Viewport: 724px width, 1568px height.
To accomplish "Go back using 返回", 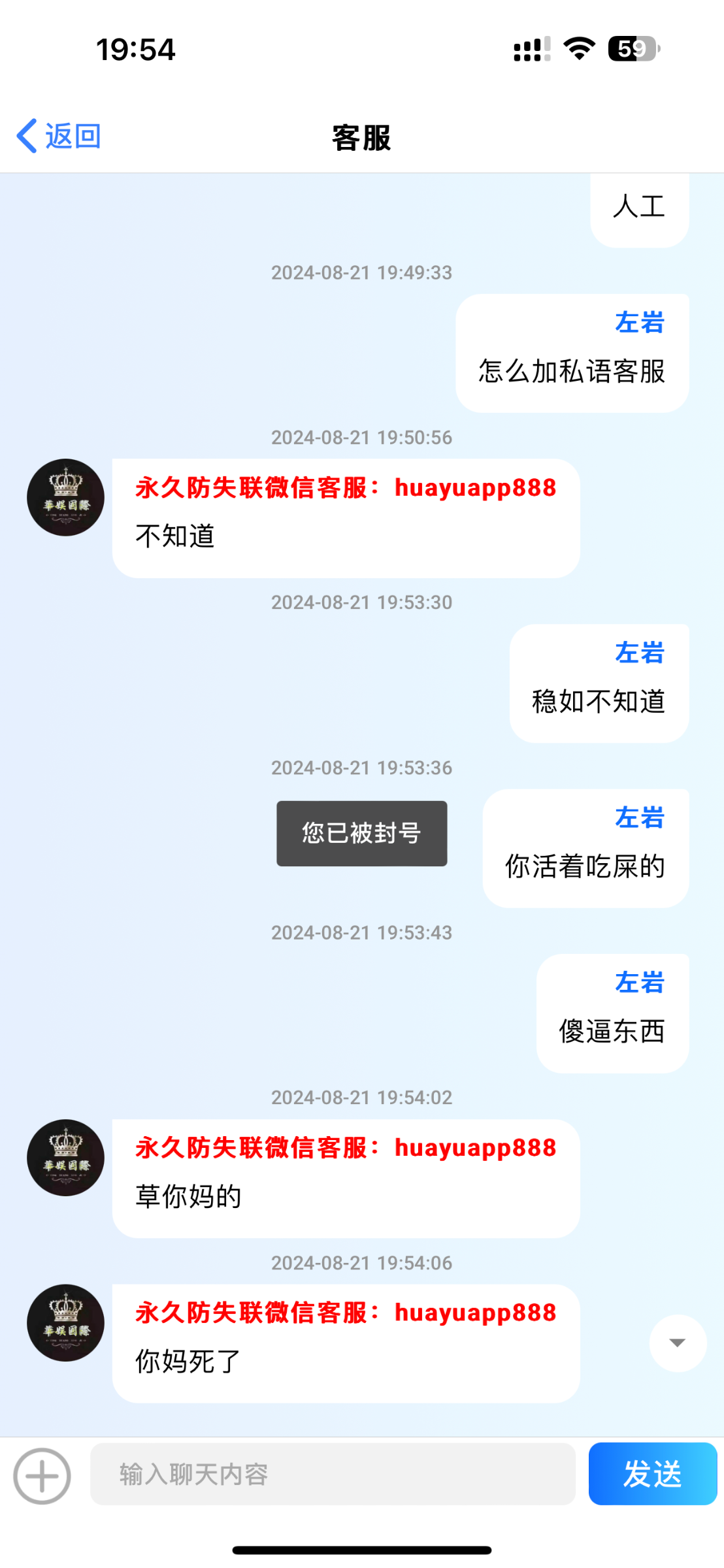I will click(x=59, y=137).
